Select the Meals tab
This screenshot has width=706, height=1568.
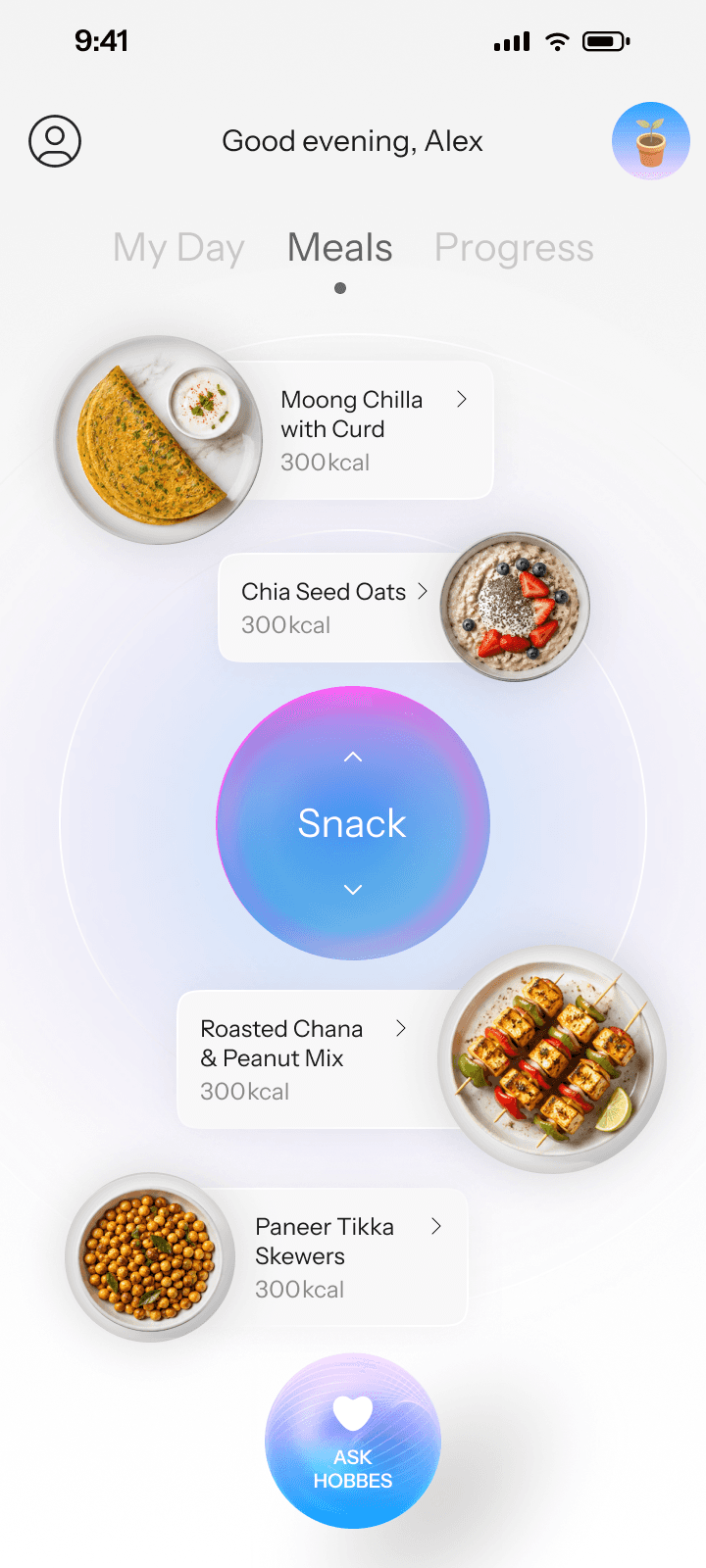pyautogui.click(x=340, y=248)
